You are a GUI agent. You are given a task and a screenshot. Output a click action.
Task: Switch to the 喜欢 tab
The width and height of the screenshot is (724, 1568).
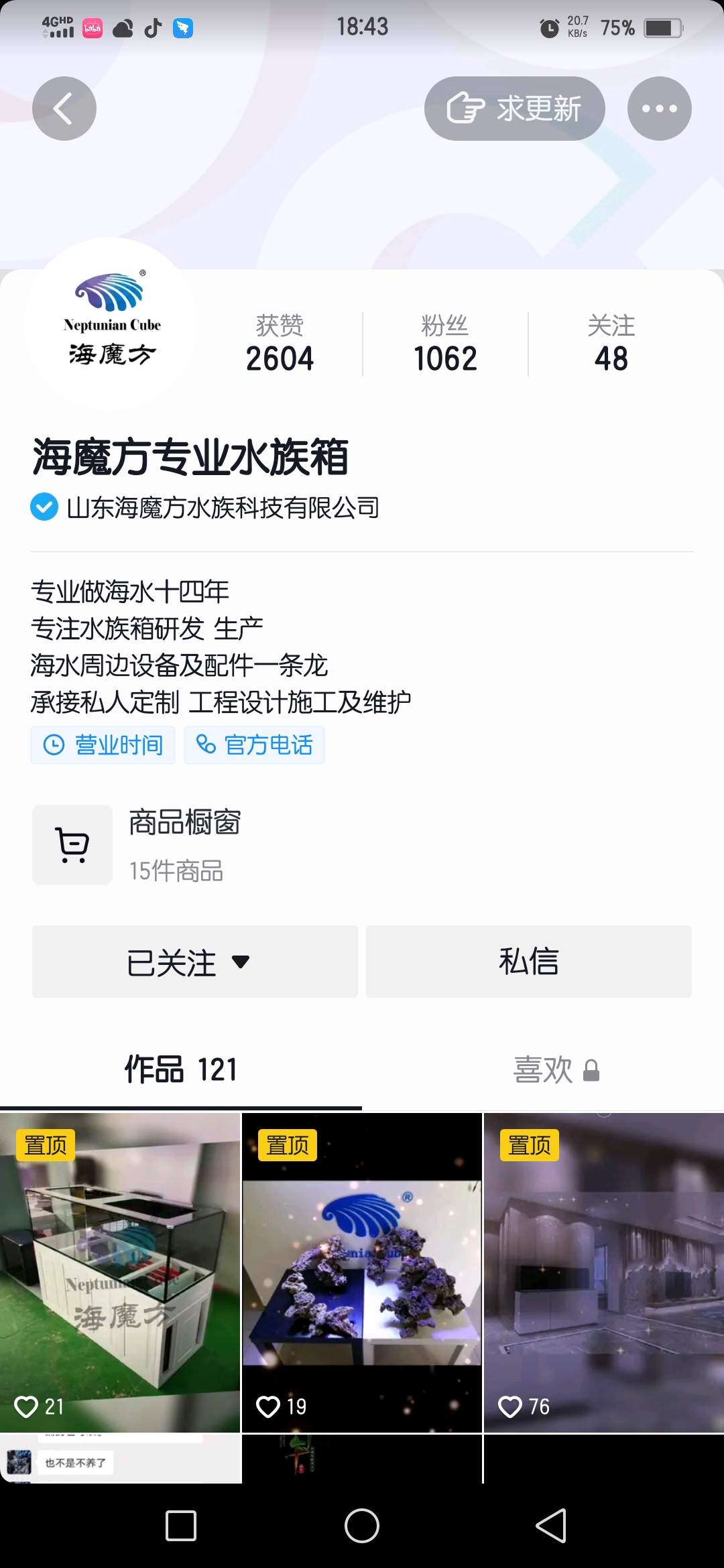point(555,1069)
